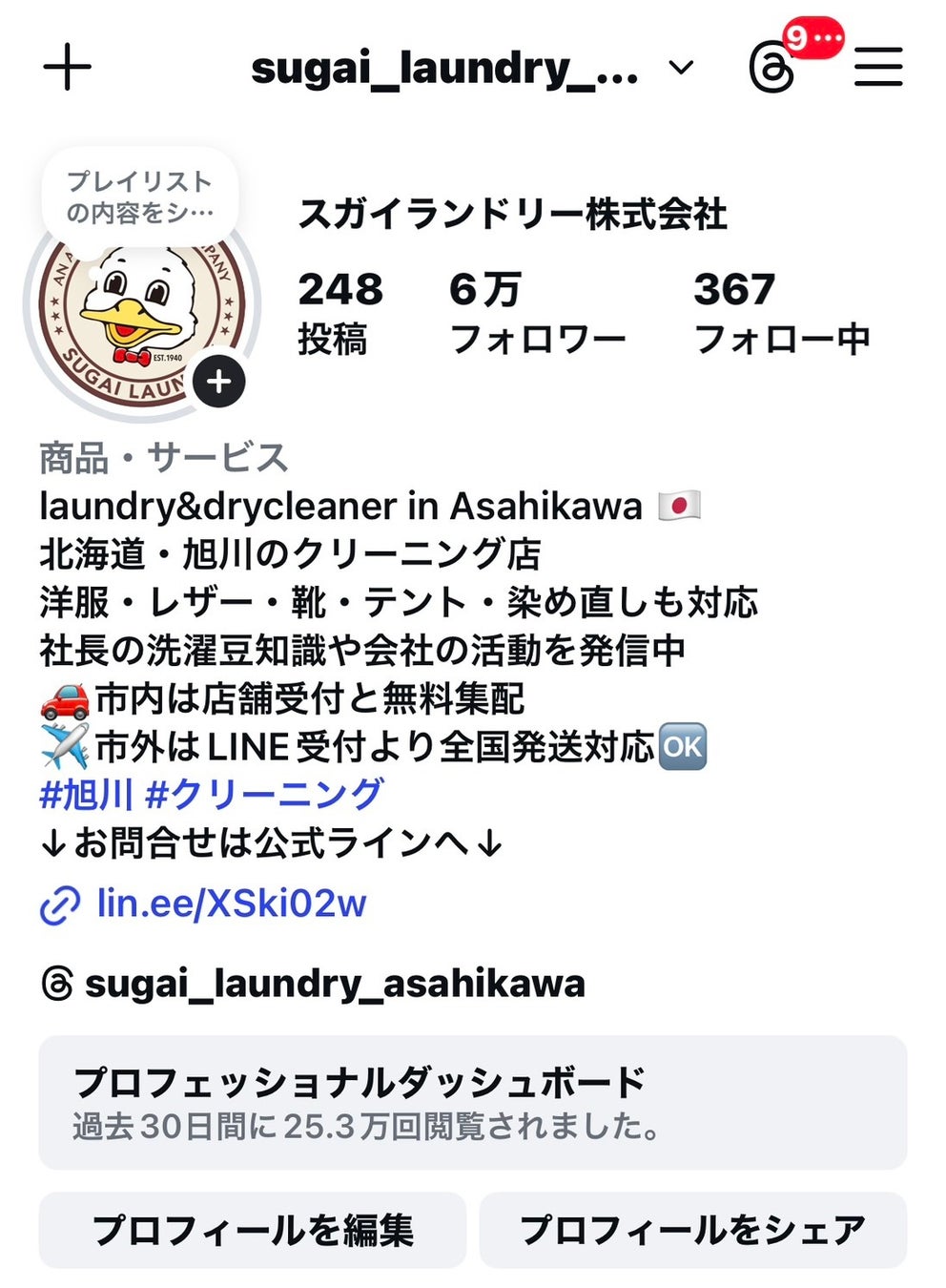Tap the plus icon to create a post

click(x=67, y=68)
